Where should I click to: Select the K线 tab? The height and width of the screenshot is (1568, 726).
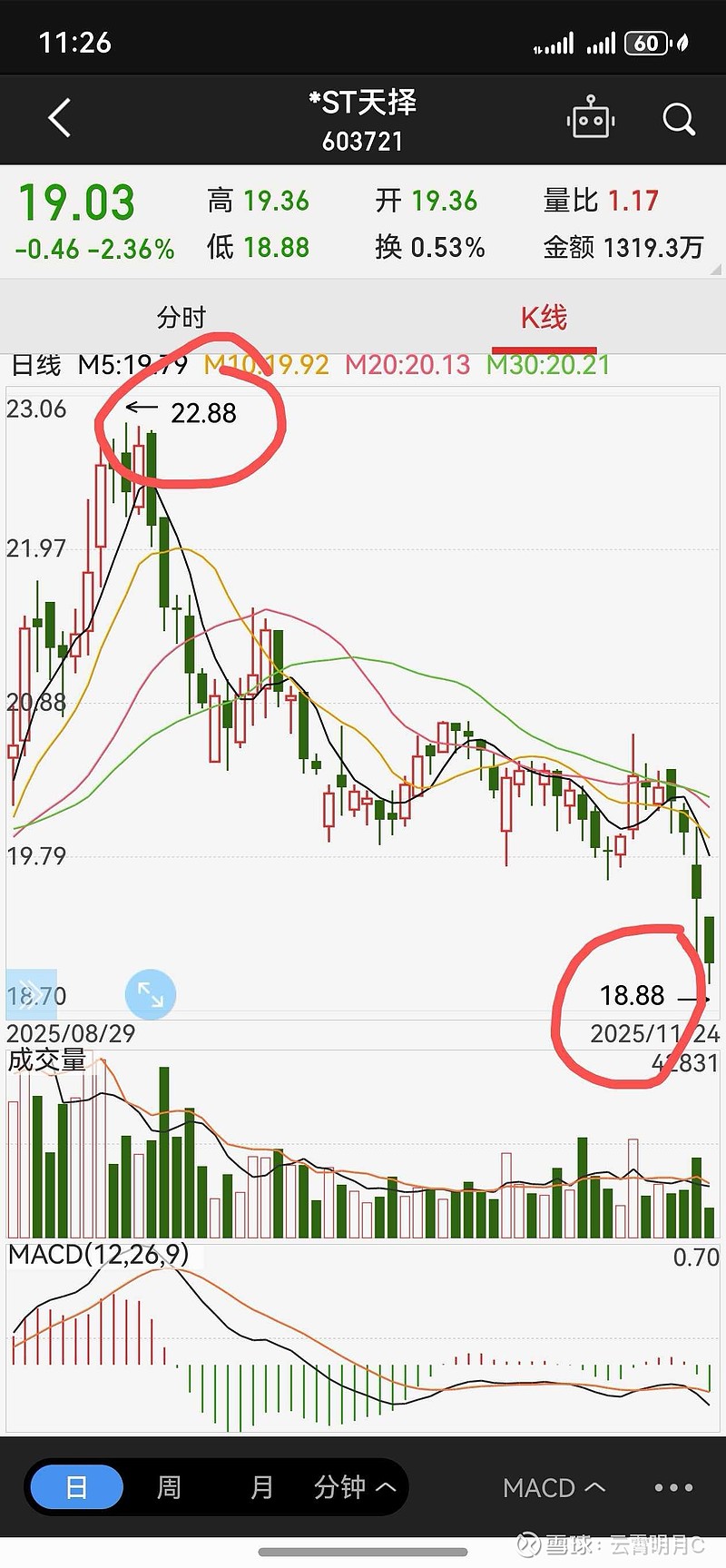pos(544,317)
